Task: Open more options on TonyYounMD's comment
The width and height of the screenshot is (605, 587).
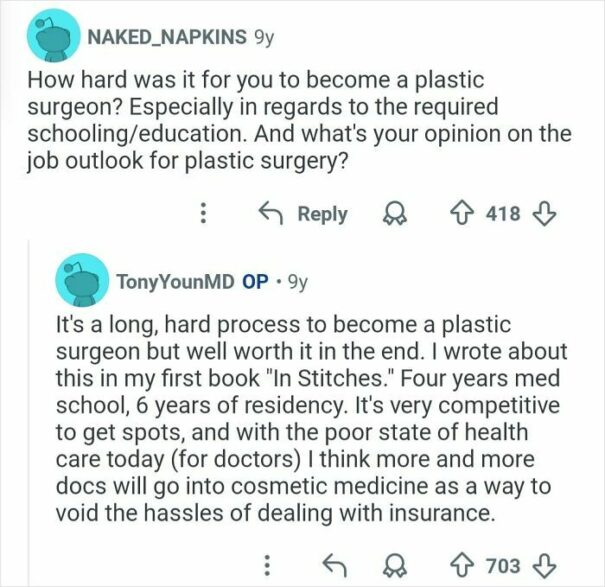Action: (x=266, y=565)
